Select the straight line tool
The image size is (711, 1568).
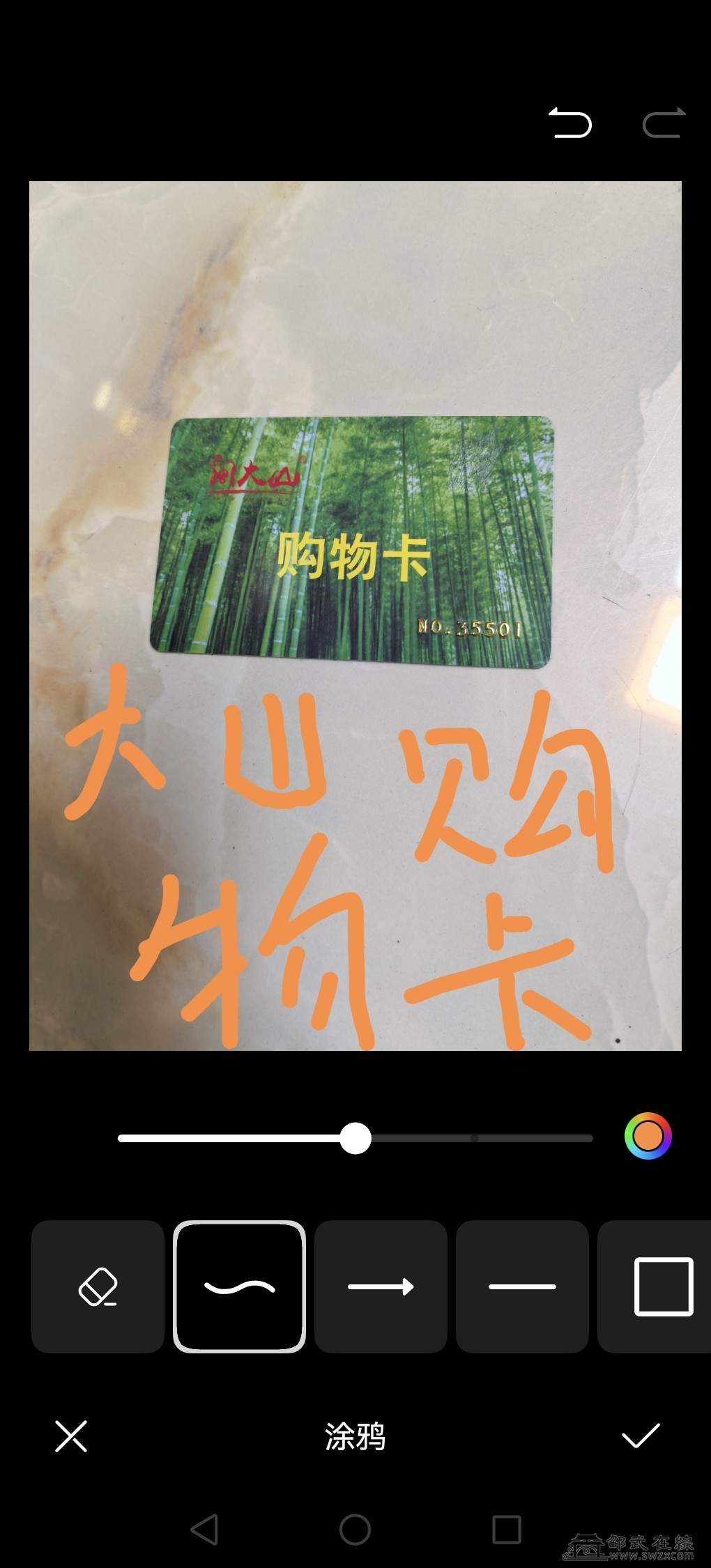tap(522, 1286)
